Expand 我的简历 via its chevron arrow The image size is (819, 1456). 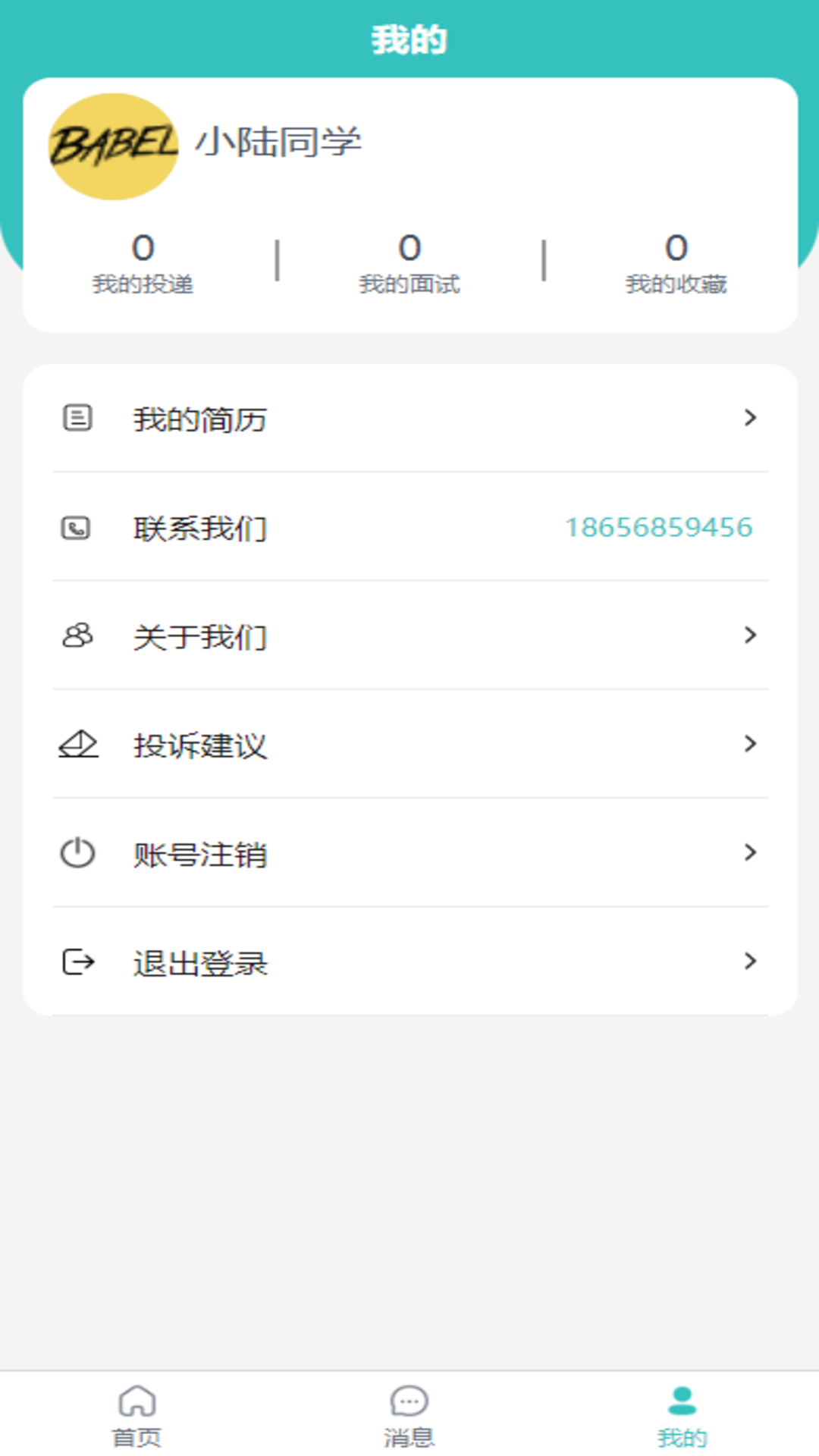coord(751,418)
